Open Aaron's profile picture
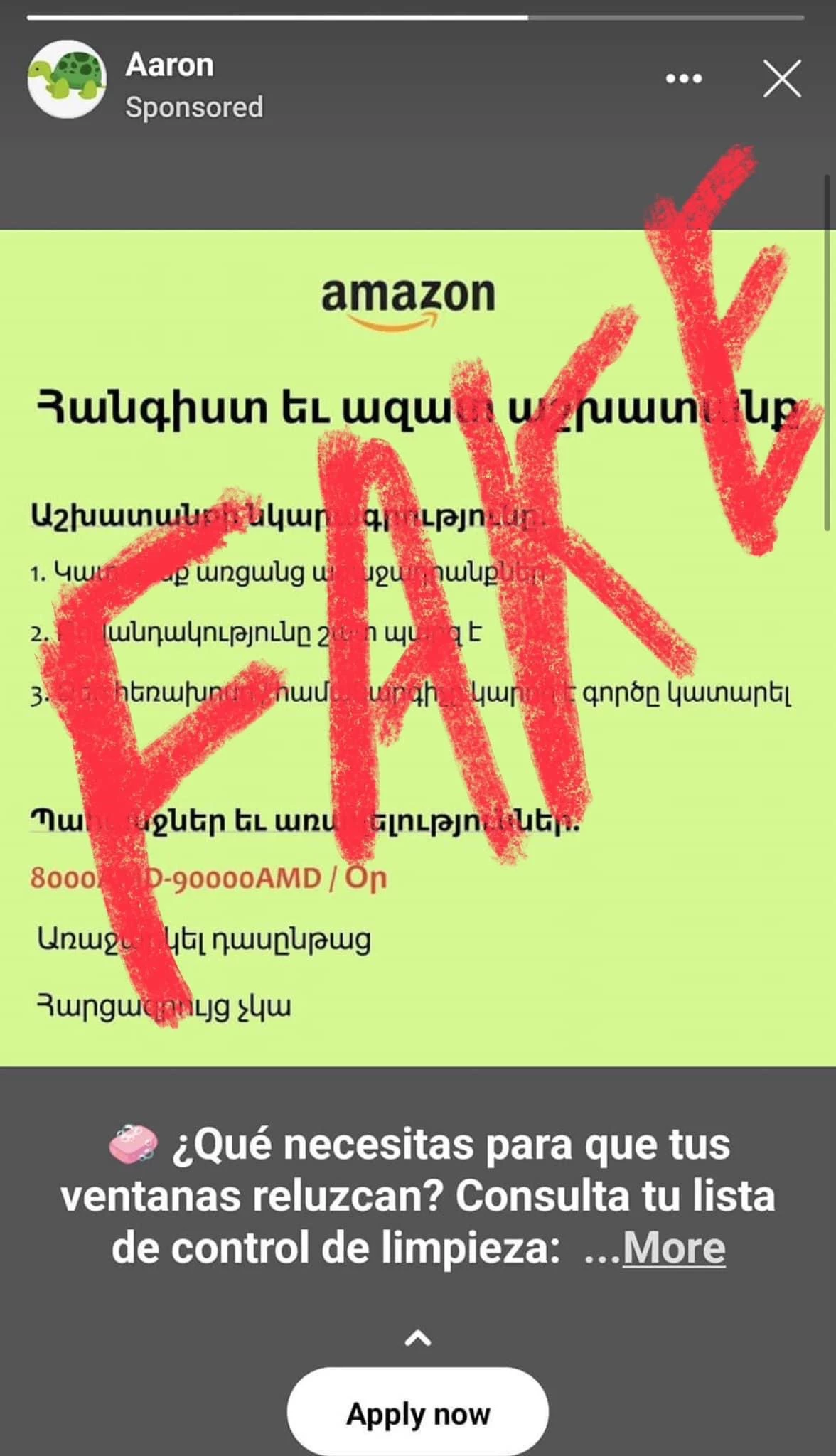The height and width of the screenshot is (1456, 836). point(67,80)
